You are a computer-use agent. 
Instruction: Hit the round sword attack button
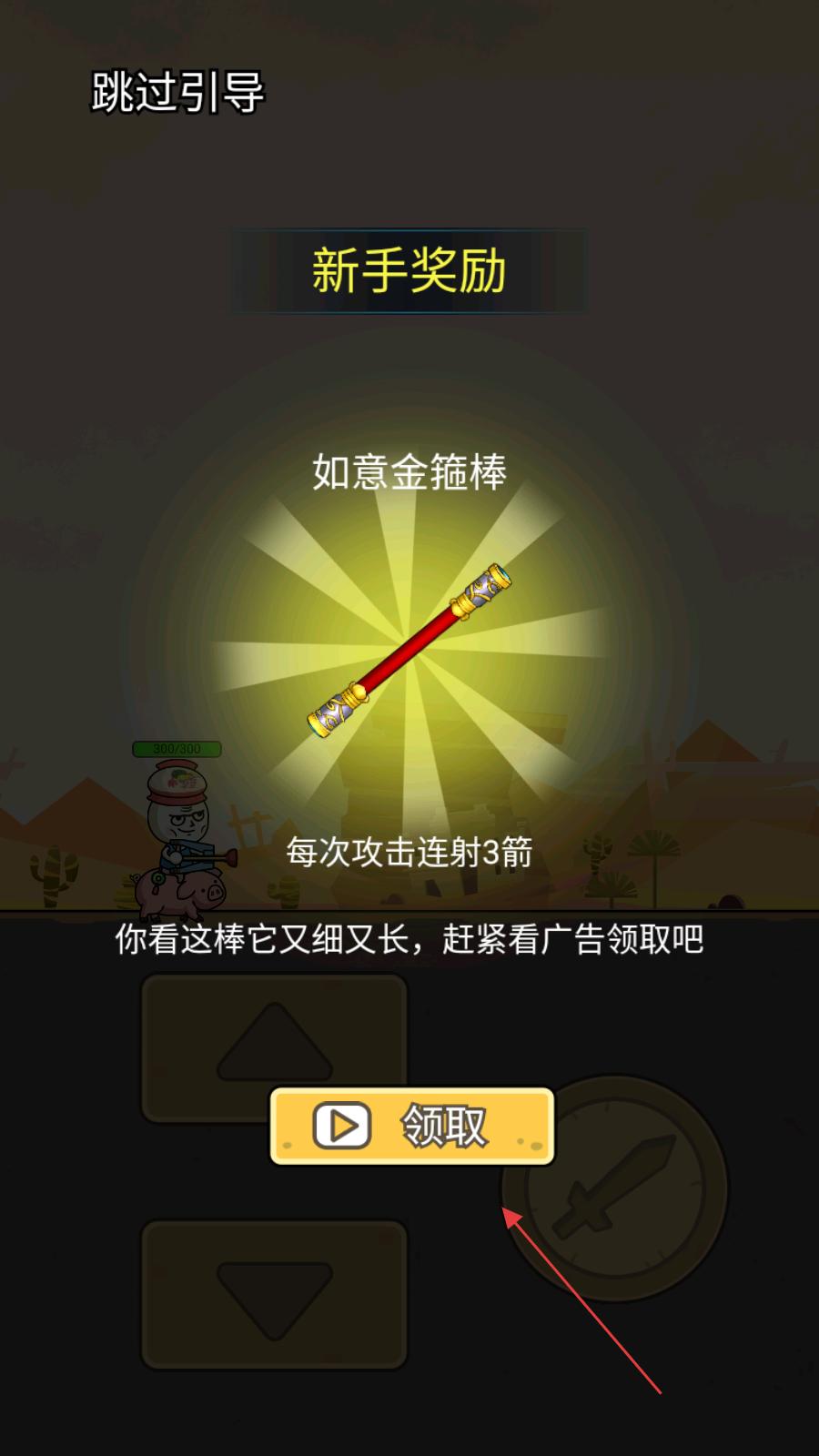(x=615, y=1188)
